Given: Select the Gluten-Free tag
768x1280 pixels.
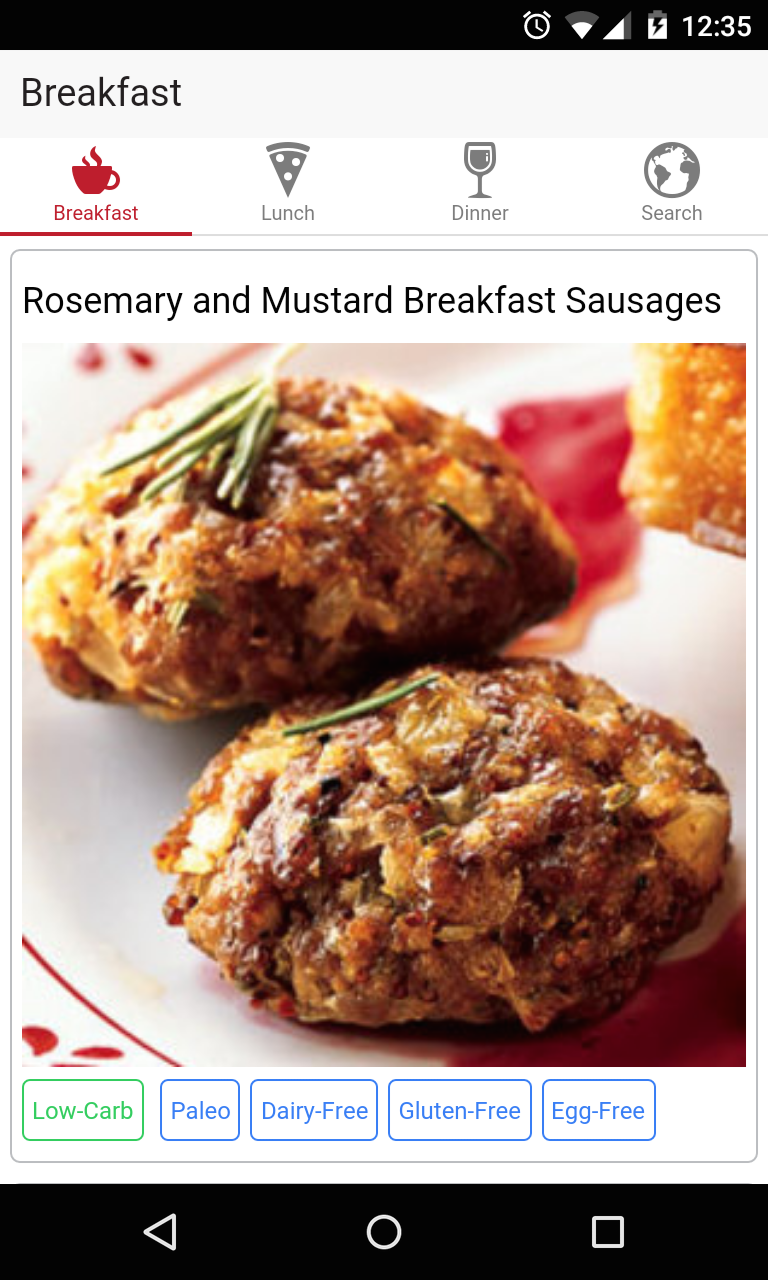Looking at the screenshot, I should 460,1110.
